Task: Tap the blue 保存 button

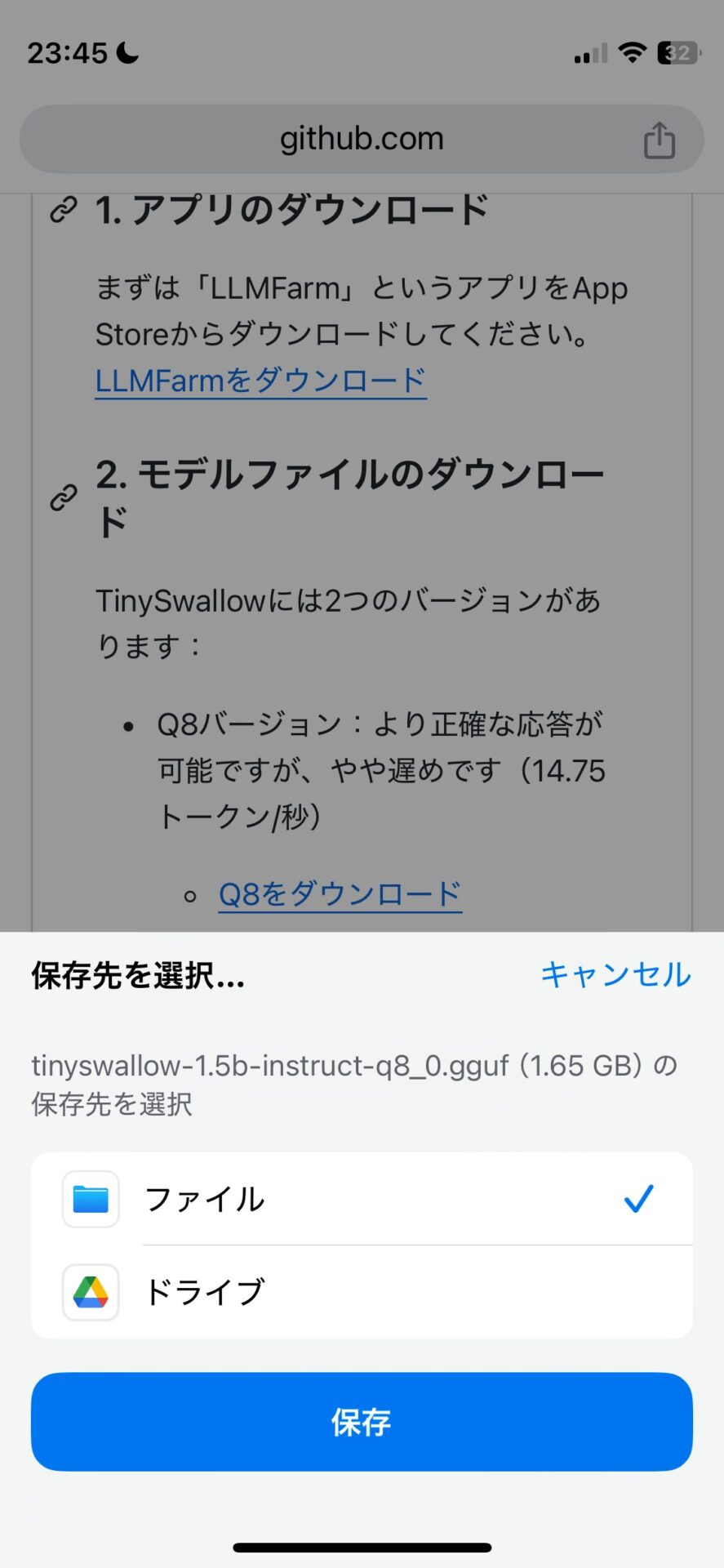Action: tap(362, 1422)
